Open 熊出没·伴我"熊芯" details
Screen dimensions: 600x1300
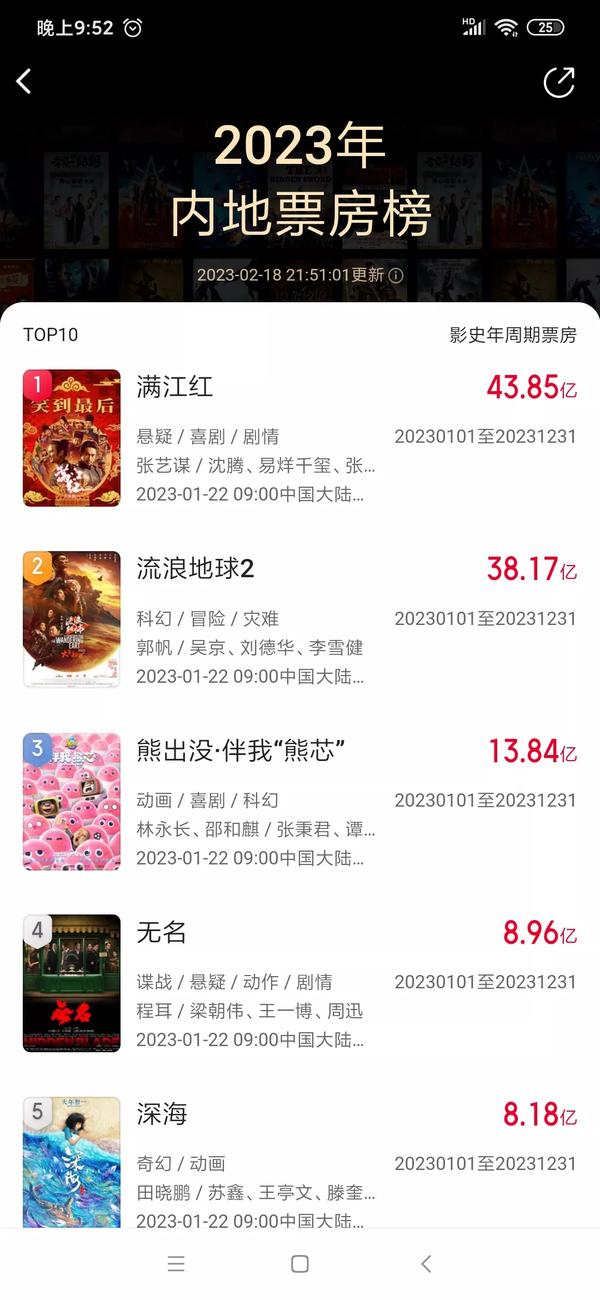point(300,801)
